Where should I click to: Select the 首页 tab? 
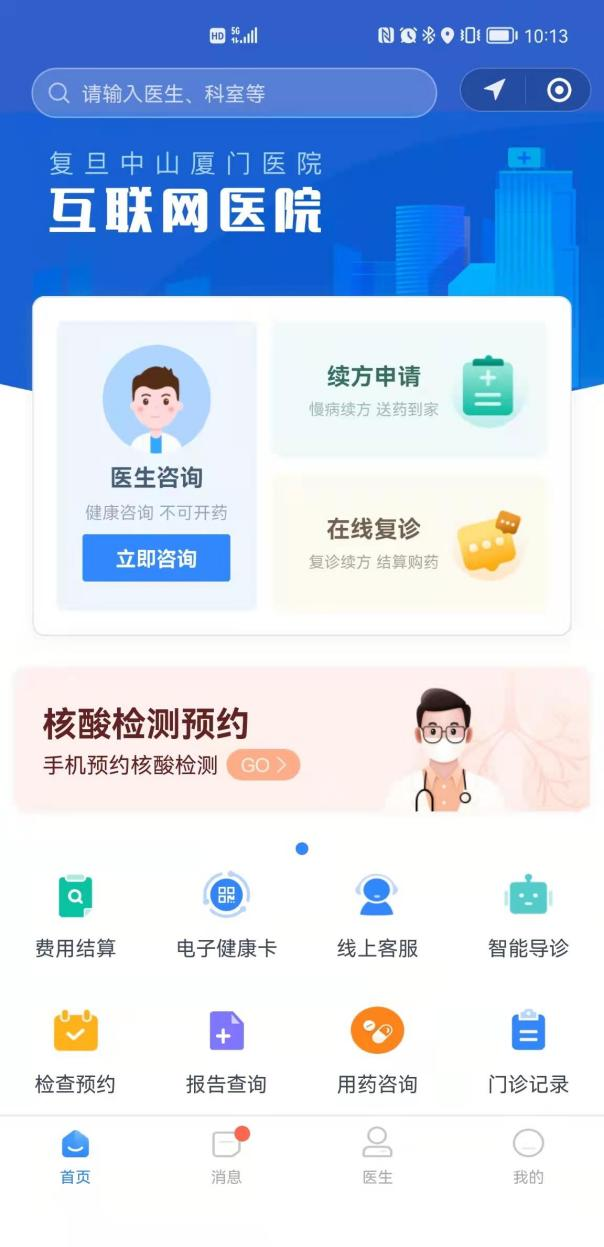[75, 1155]
